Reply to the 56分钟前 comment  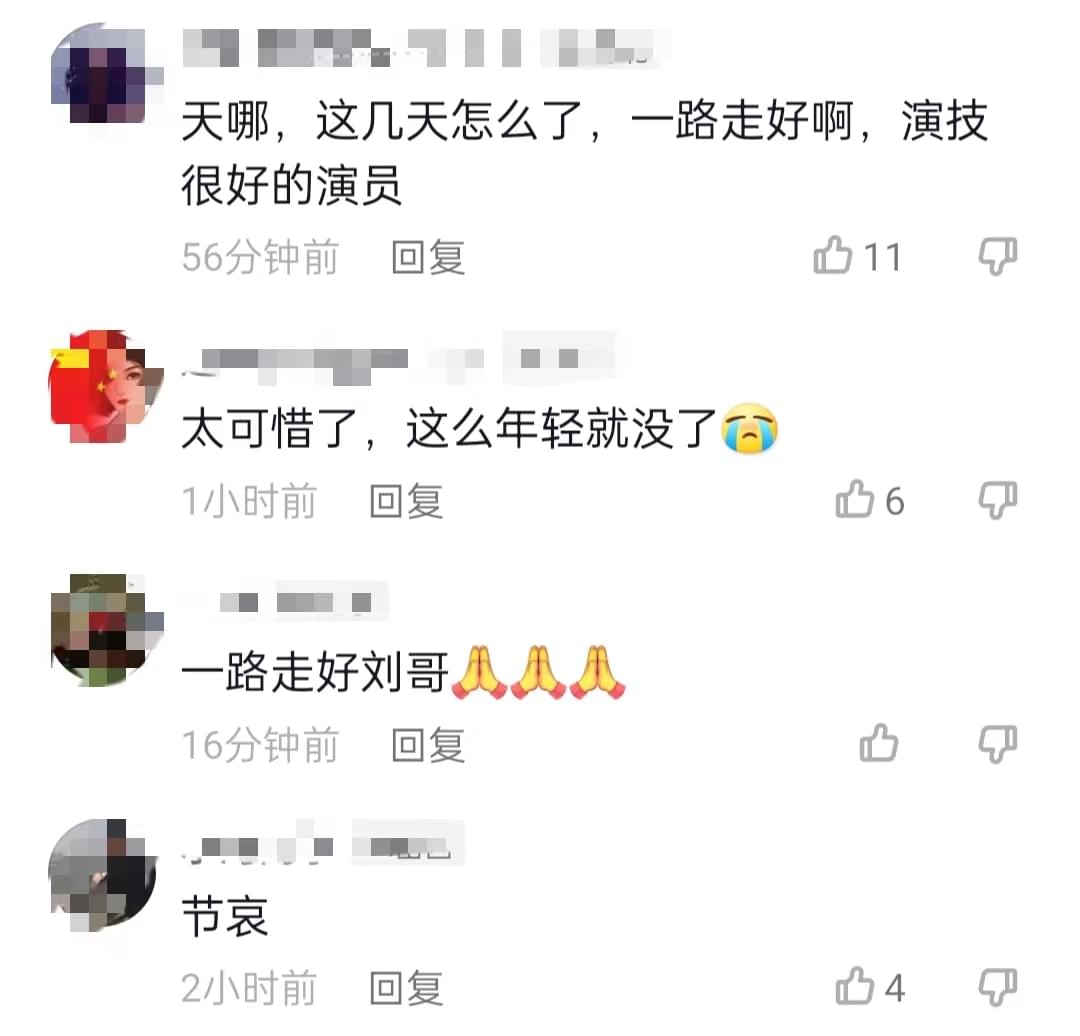[428, 258]
